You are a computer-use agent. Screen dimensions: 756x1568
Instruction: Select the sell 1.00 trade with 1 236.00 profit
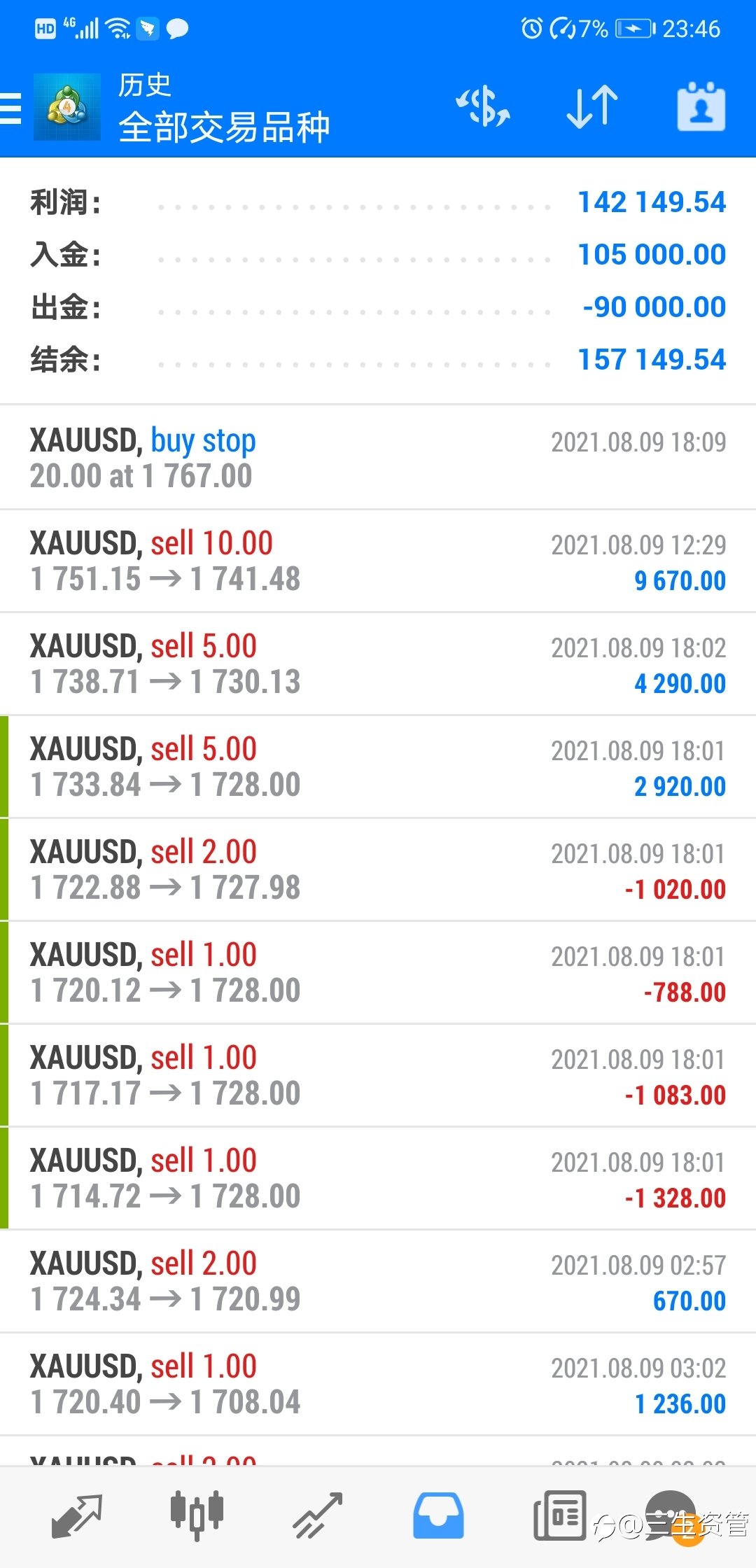(378, 1384)
